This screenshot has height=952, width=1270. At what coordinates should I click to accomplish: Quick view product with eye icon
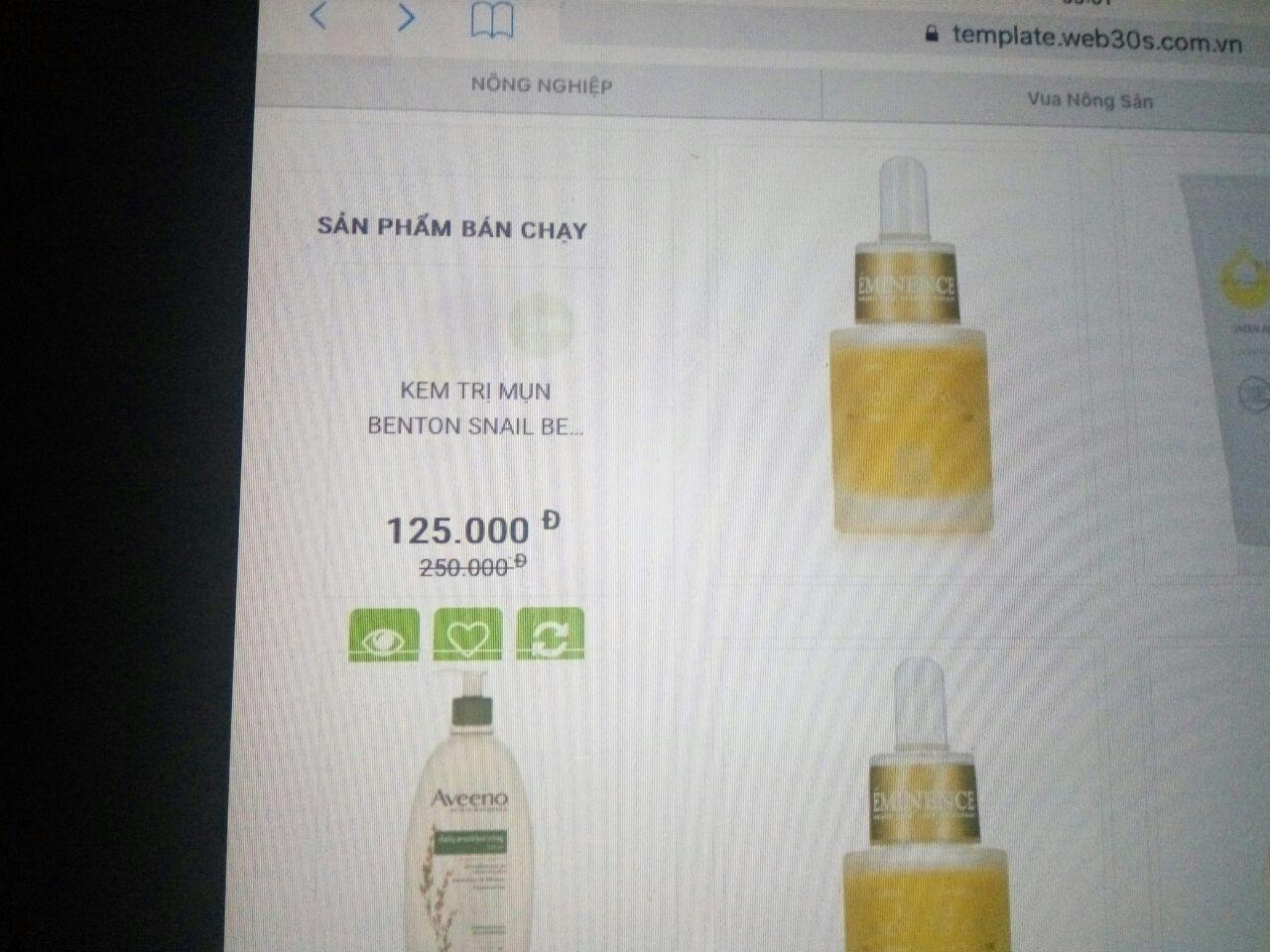click(384, 636)
